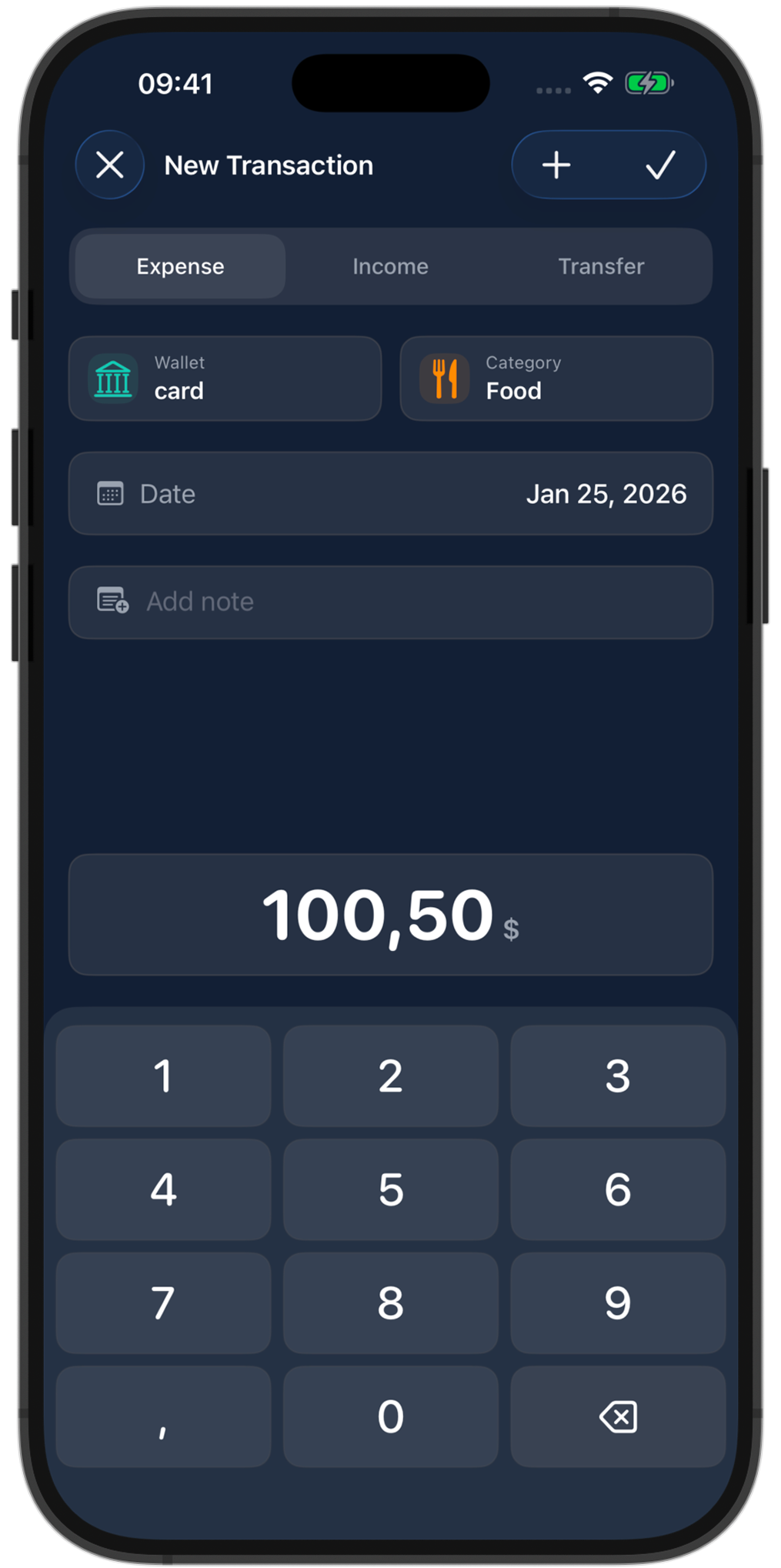Keep Expense selected as transaction type
This screenshot has height=1568, width=781.
pos(179,266)
